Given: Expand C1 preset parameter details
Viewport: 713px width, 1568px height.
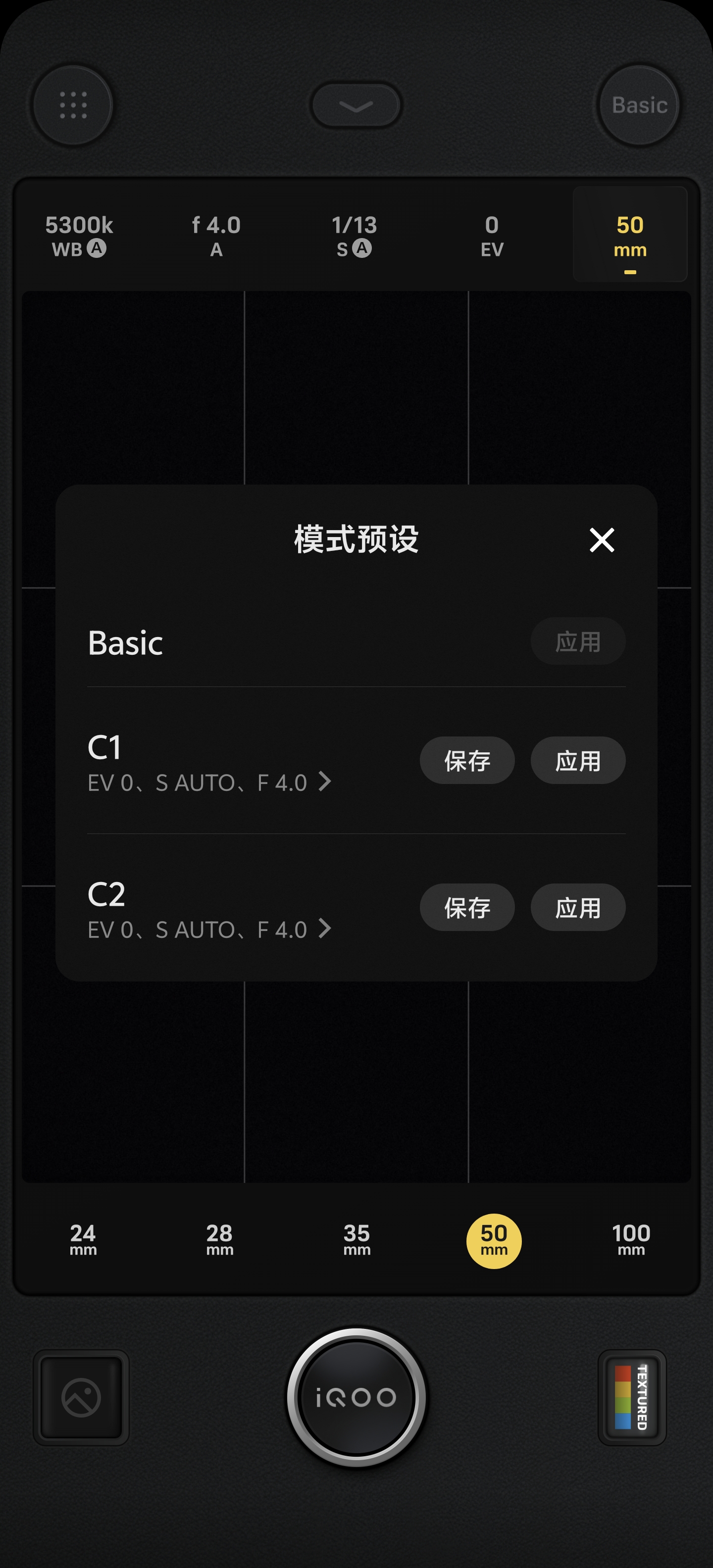Looking at the screenshot, I should click(x=325, y=782).
